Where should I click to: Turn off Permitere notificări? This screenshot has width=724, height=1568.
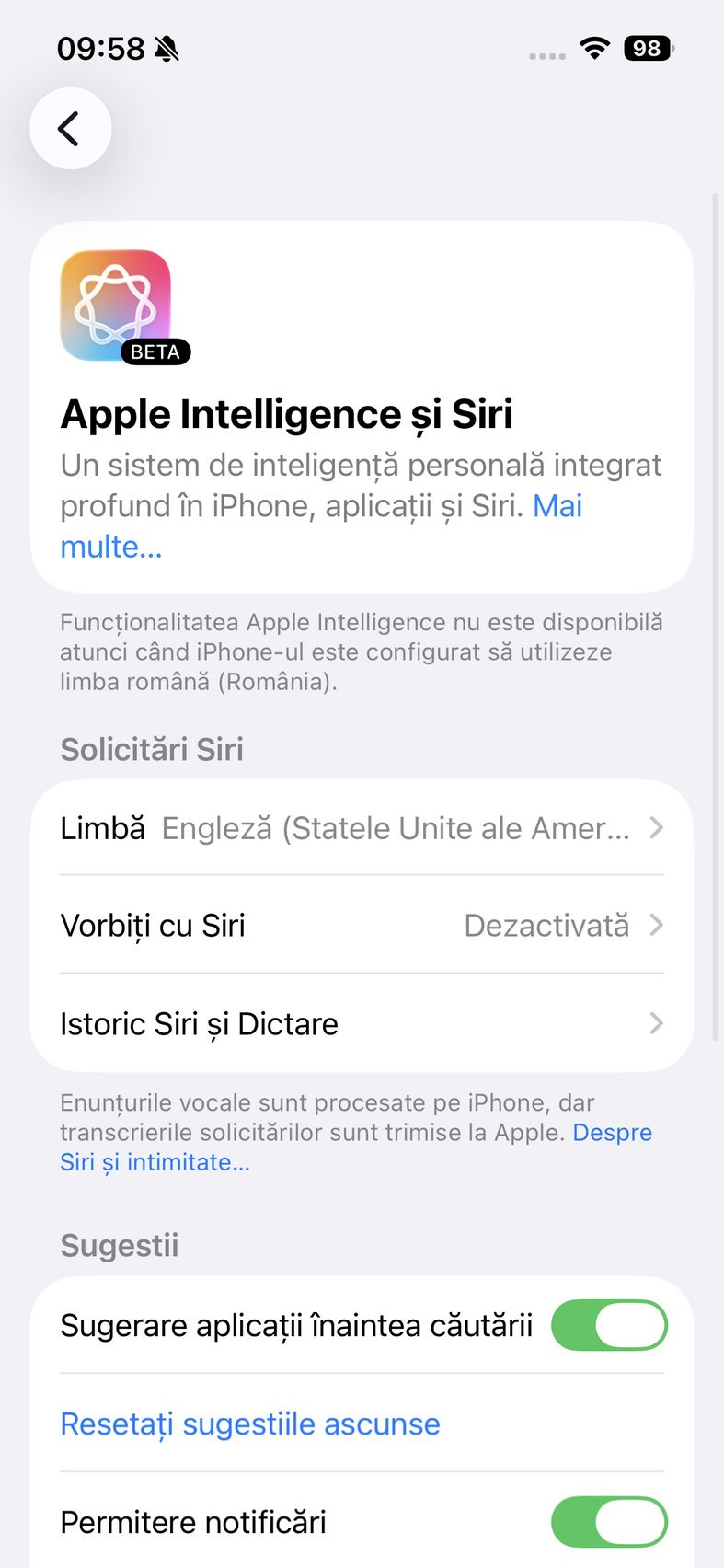[x=608, y=1522]
